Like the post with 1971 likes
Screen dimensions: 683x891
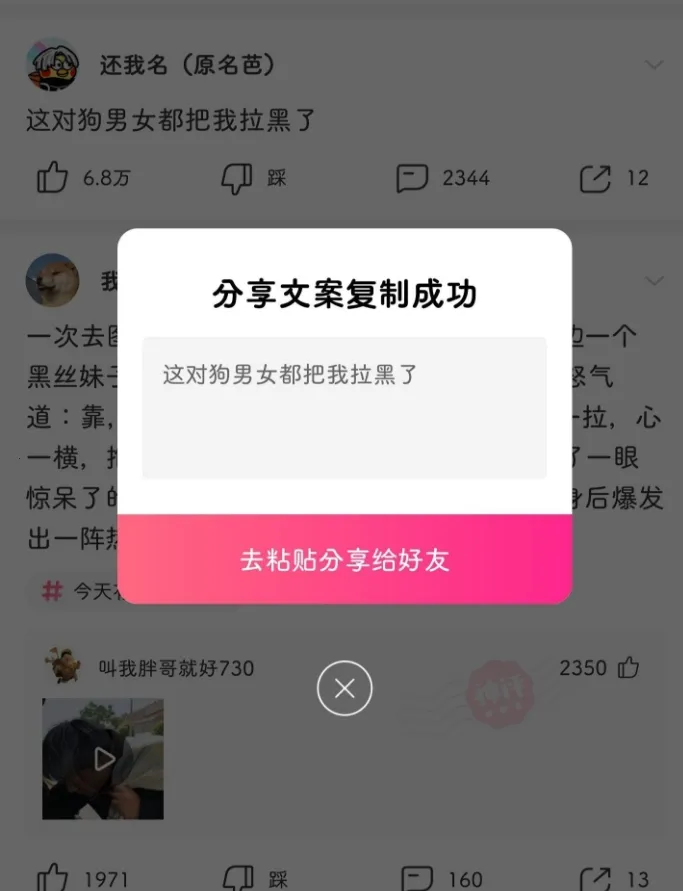52,878
